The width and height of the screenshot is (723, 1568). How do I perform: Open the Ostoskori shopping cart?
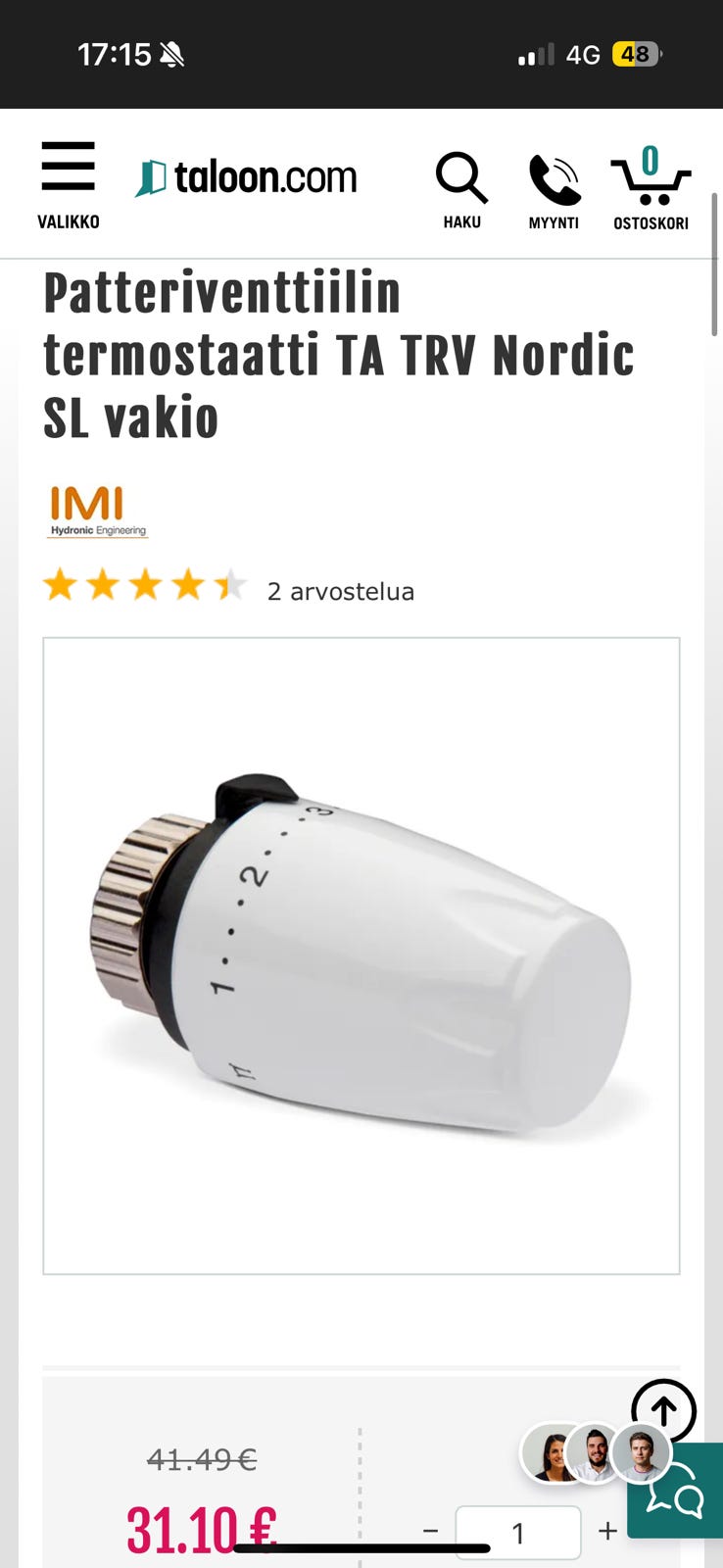651,188
